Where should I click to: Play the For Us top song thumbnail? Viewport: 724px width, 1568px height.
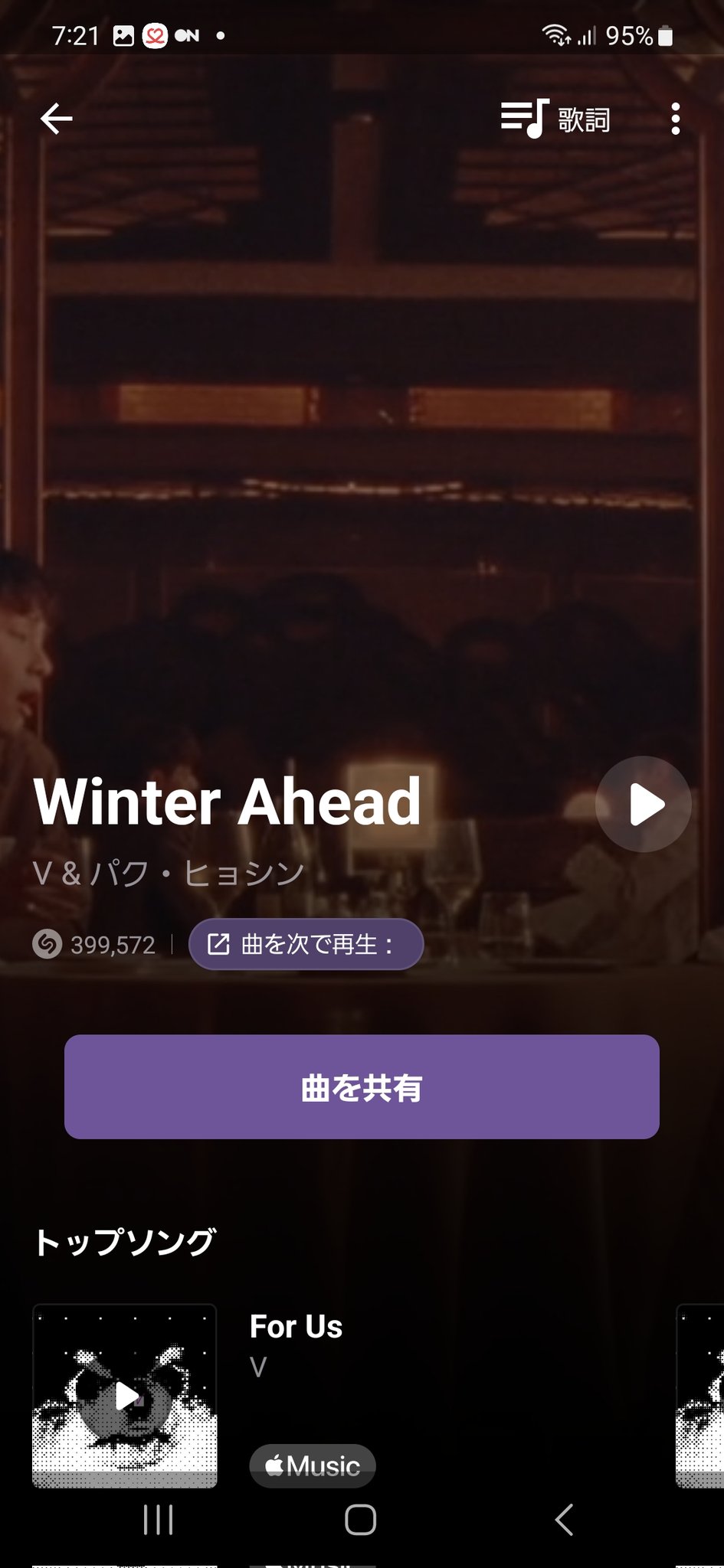coord(125,1396)
